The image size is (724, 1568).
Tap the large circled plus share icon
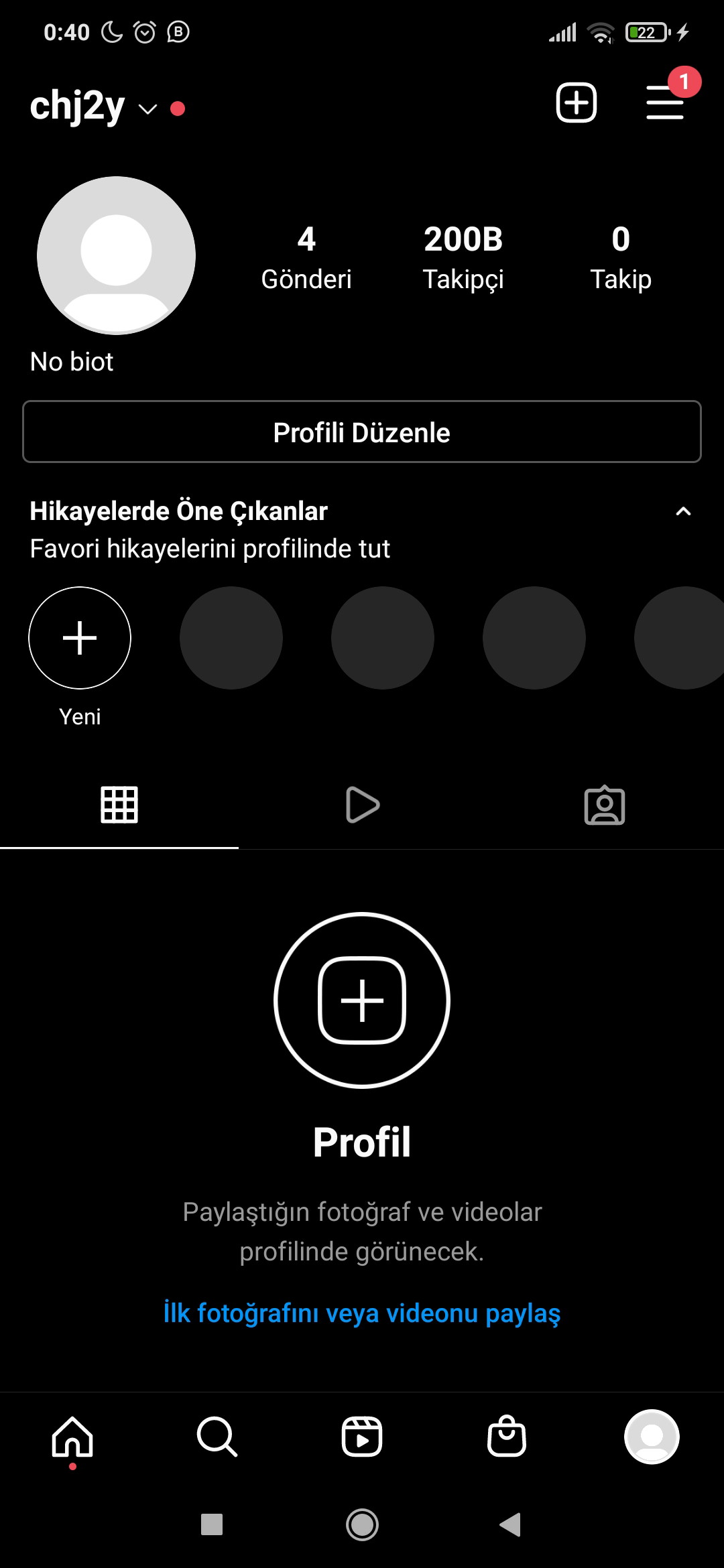[362, 1000]
